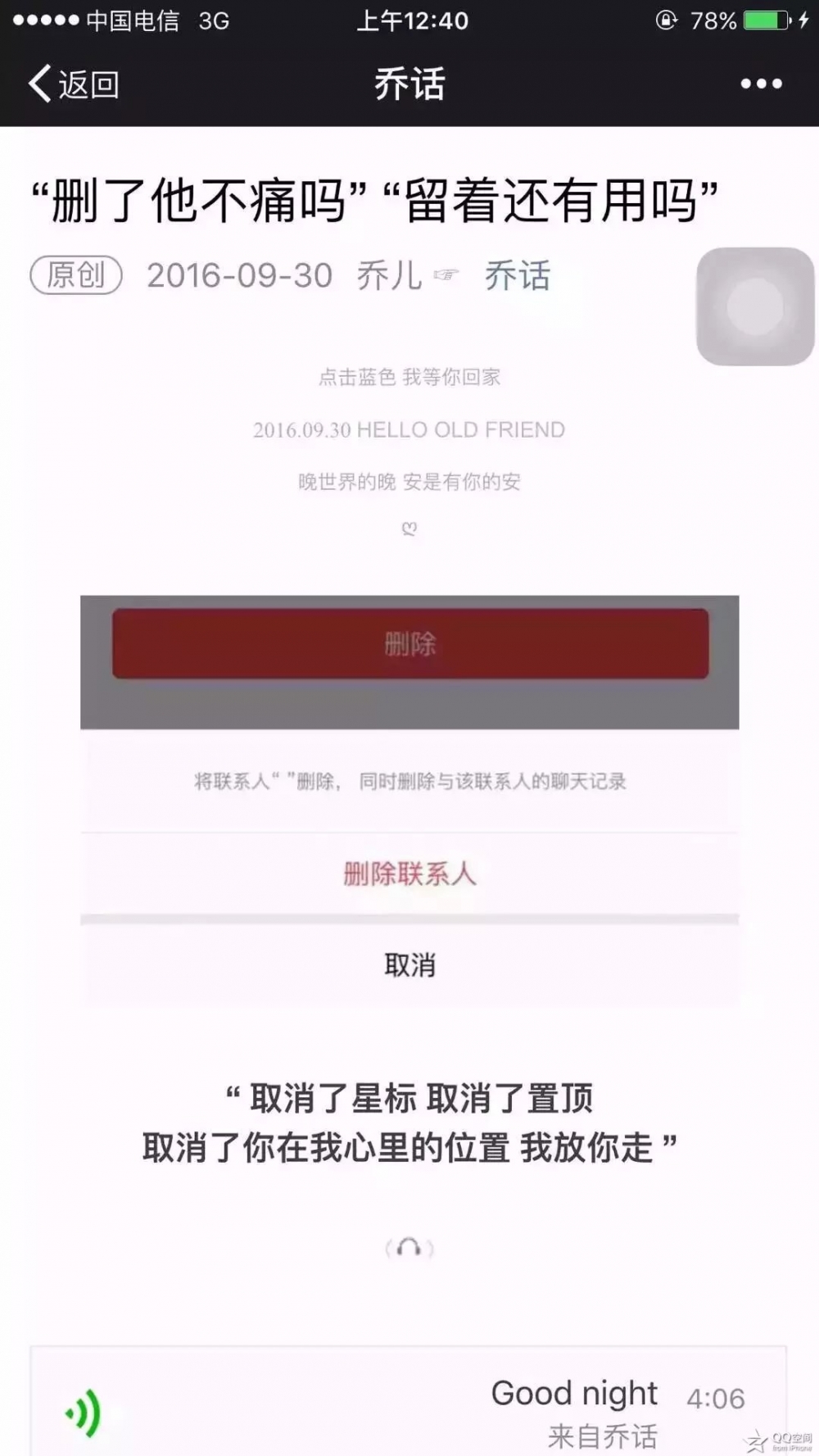Open the delete contact image in the article

pyautogui.click(x=409, y=801)
